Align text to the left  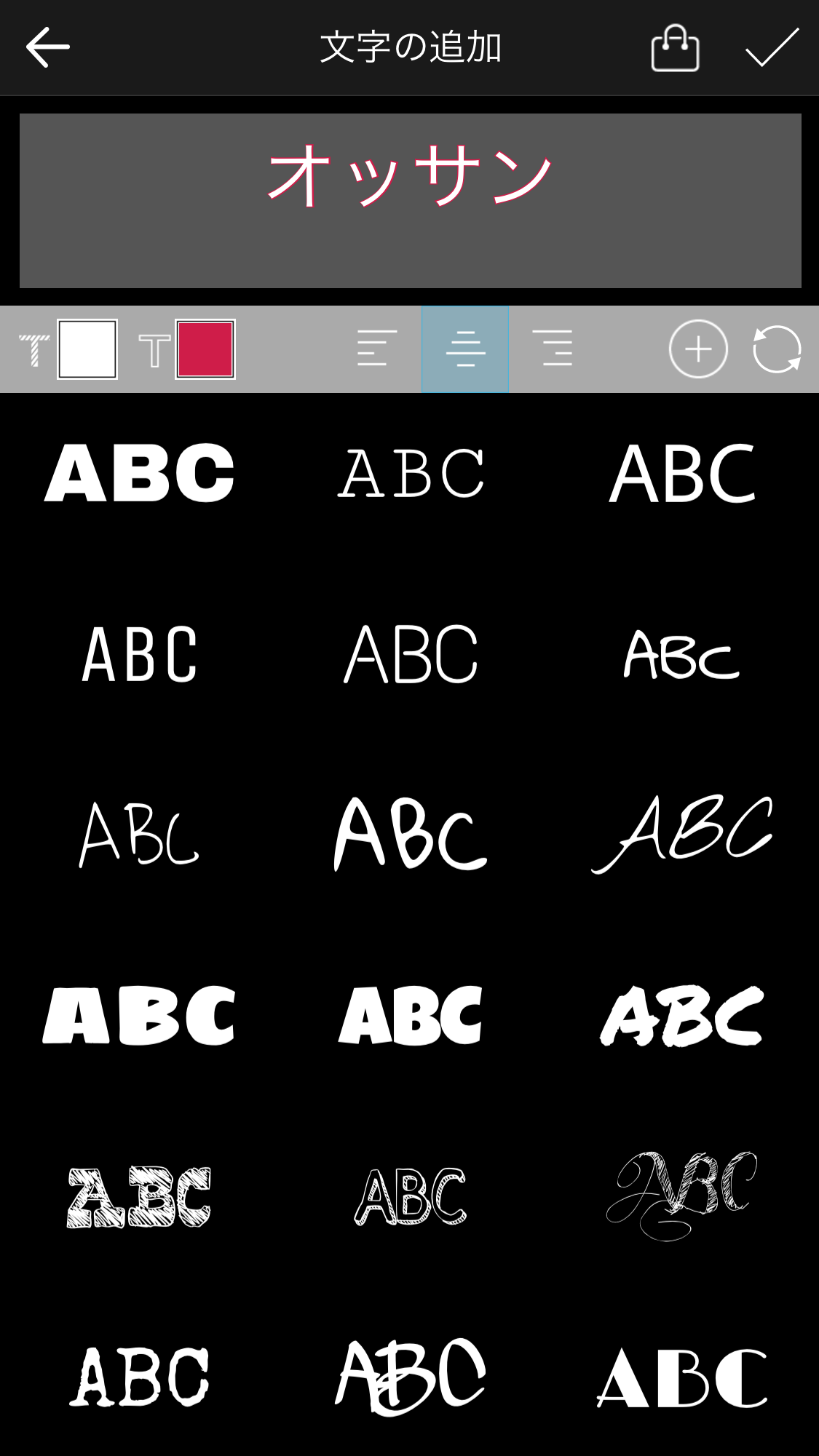tap(377, 349)
